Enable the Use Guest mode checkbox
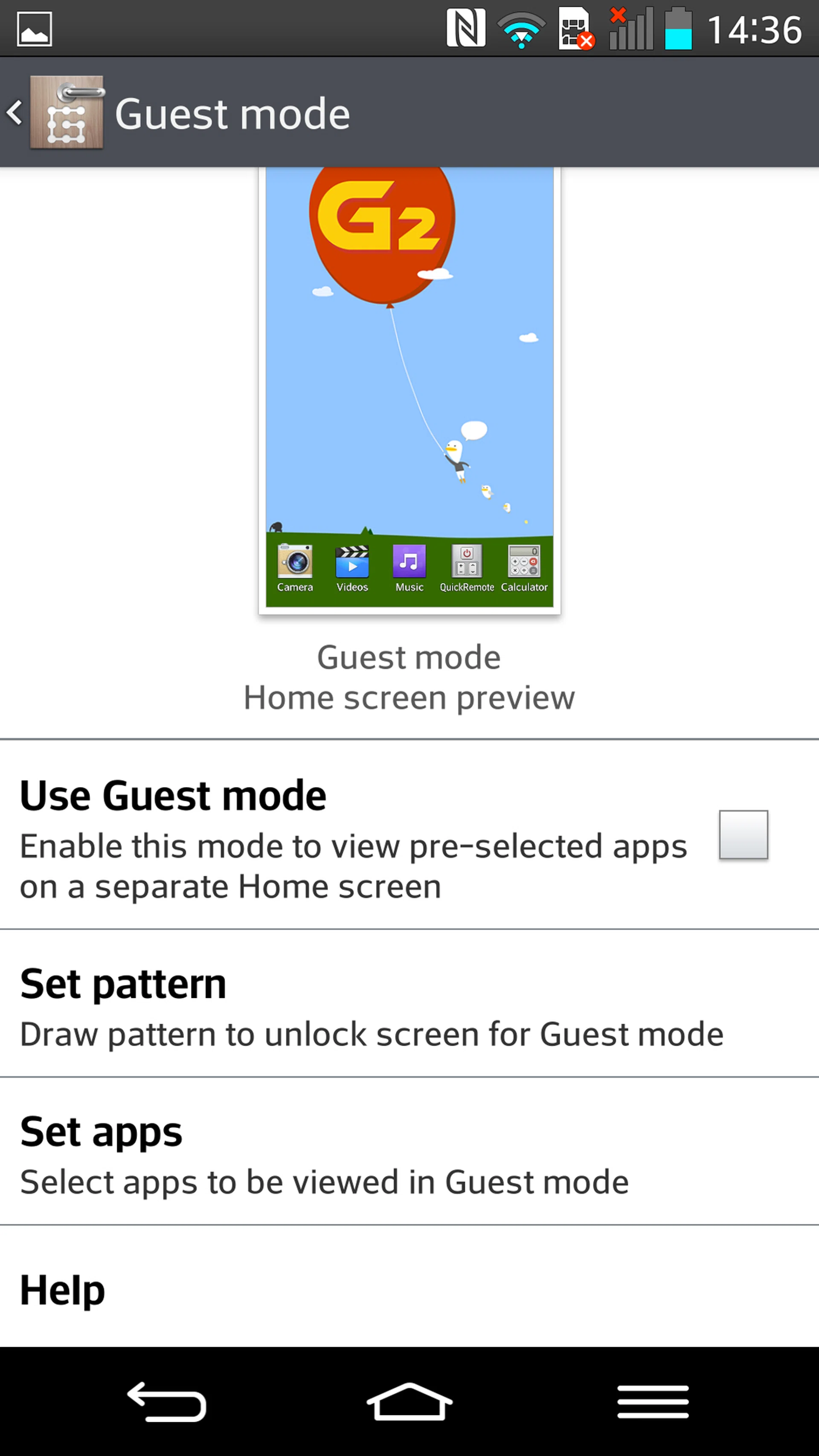The height and width of the screenshot is (1456, 819). 743,835
